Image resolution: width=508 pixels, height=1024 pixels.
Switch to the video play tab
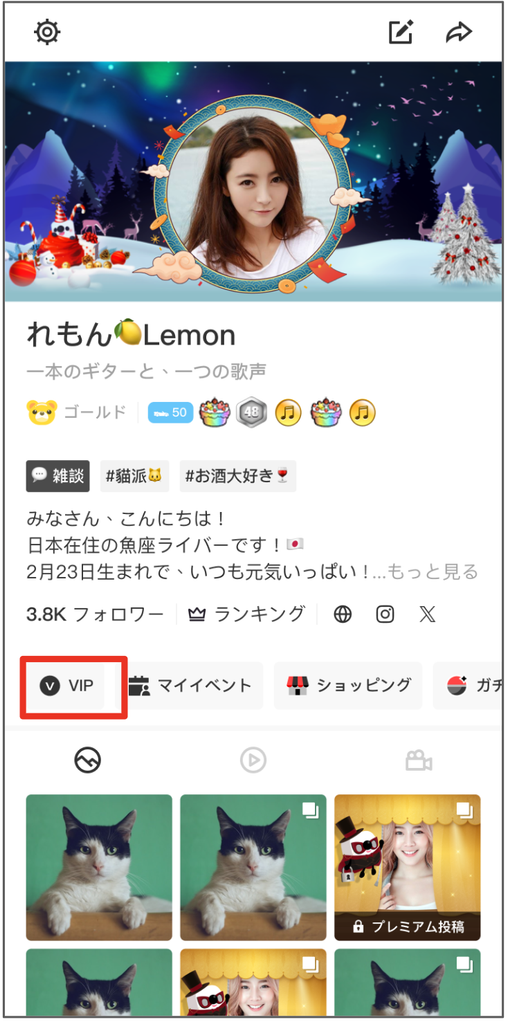click(253, 760)
